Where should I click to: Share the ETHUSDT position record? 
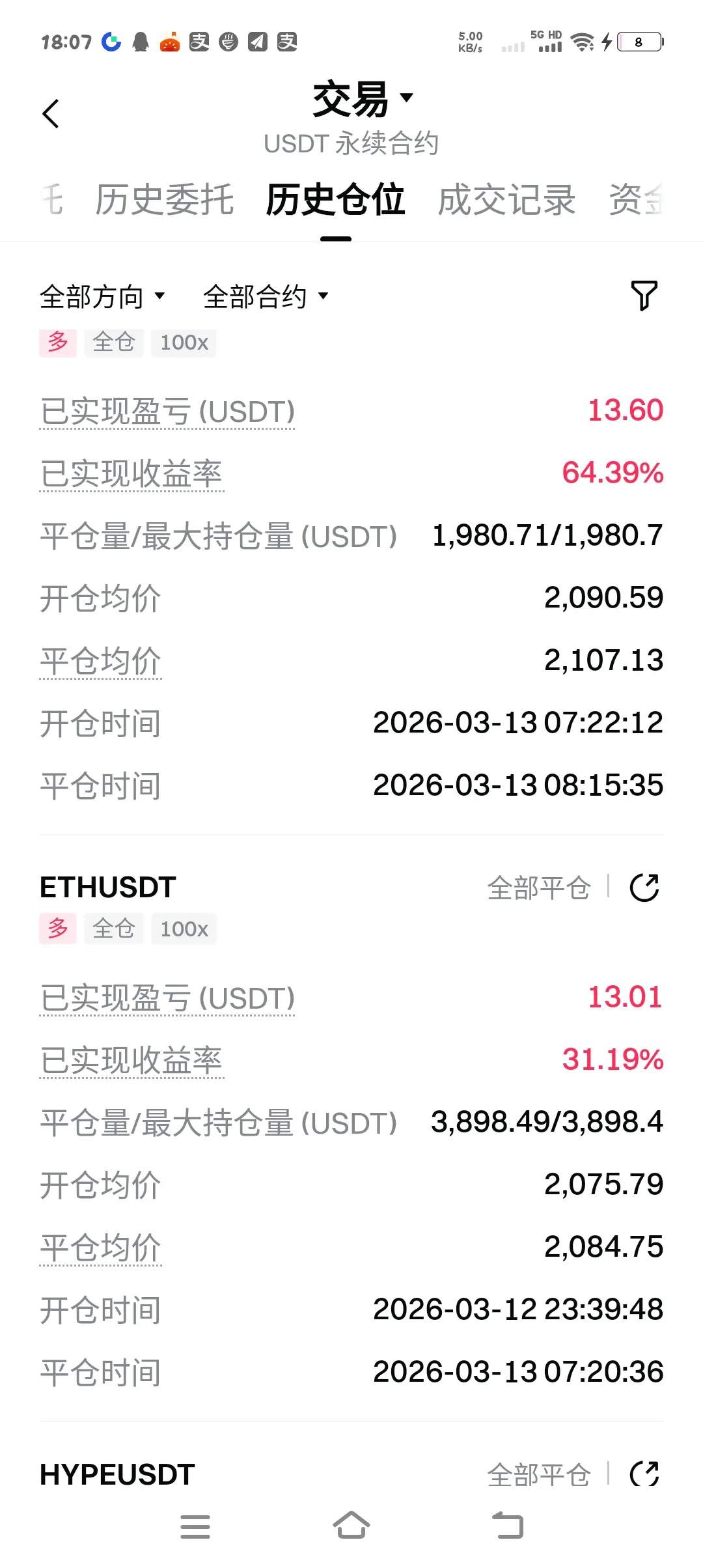(644, 888)
